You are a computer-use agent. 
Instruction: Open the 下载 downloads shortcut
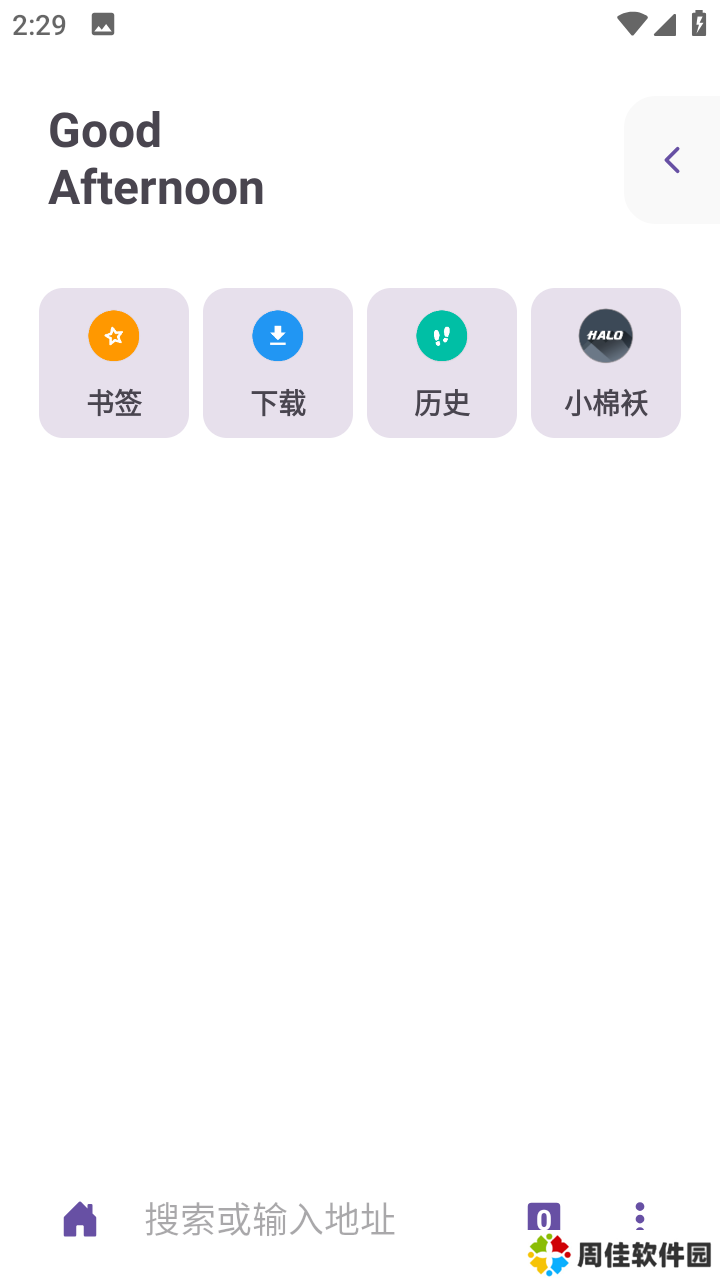click(x=278, y=363)
